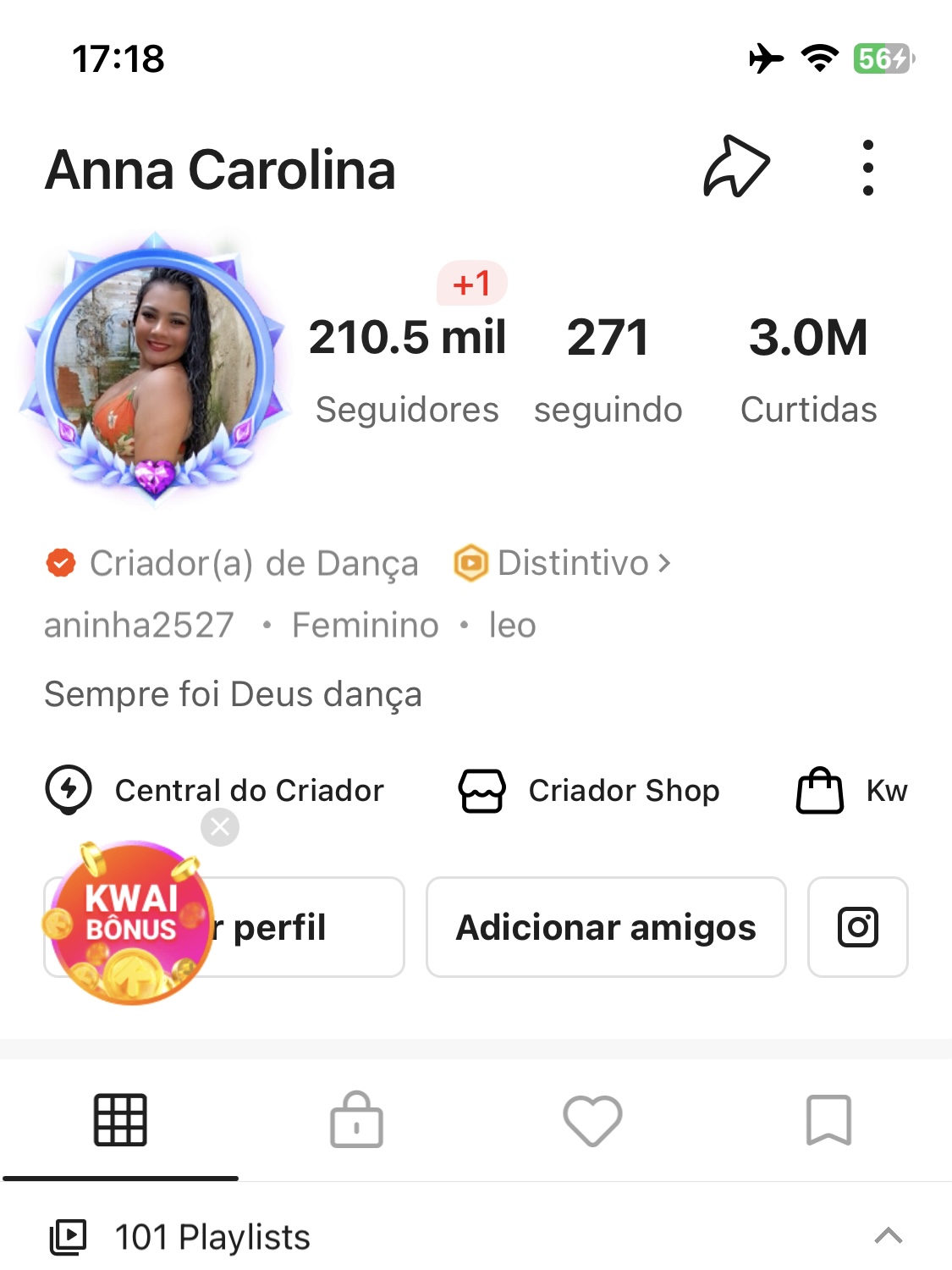Screen dimensions: 952x1270
Task: Switch to the saved bookmarks tab
Action: pos(828,1120)
